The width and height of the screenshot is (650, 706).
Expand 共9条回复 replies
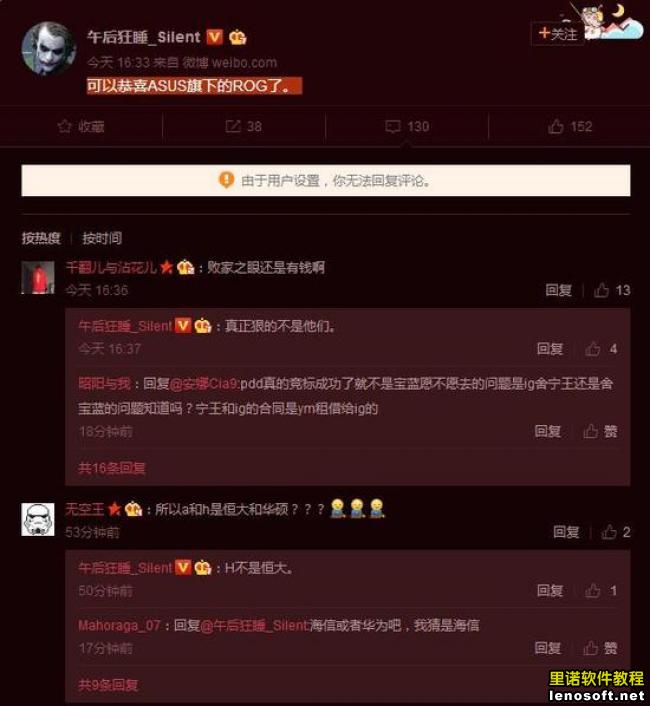(108, 685)
